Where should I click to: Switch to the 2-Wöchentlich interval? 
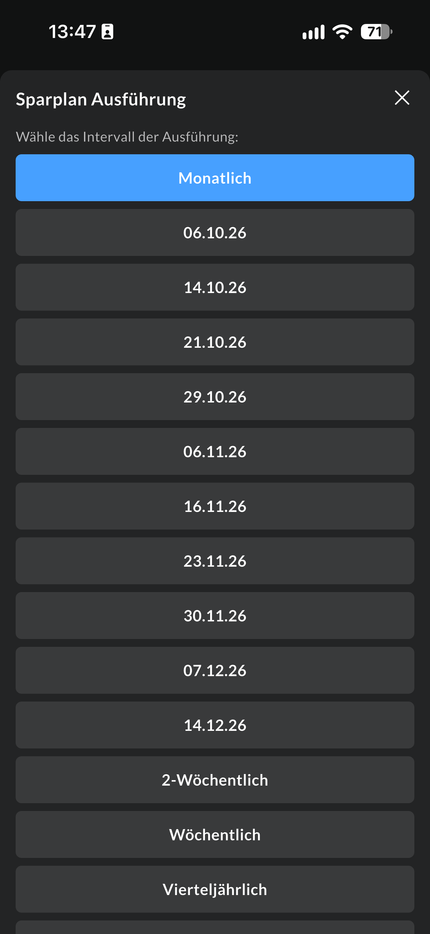tap(215, 780)
